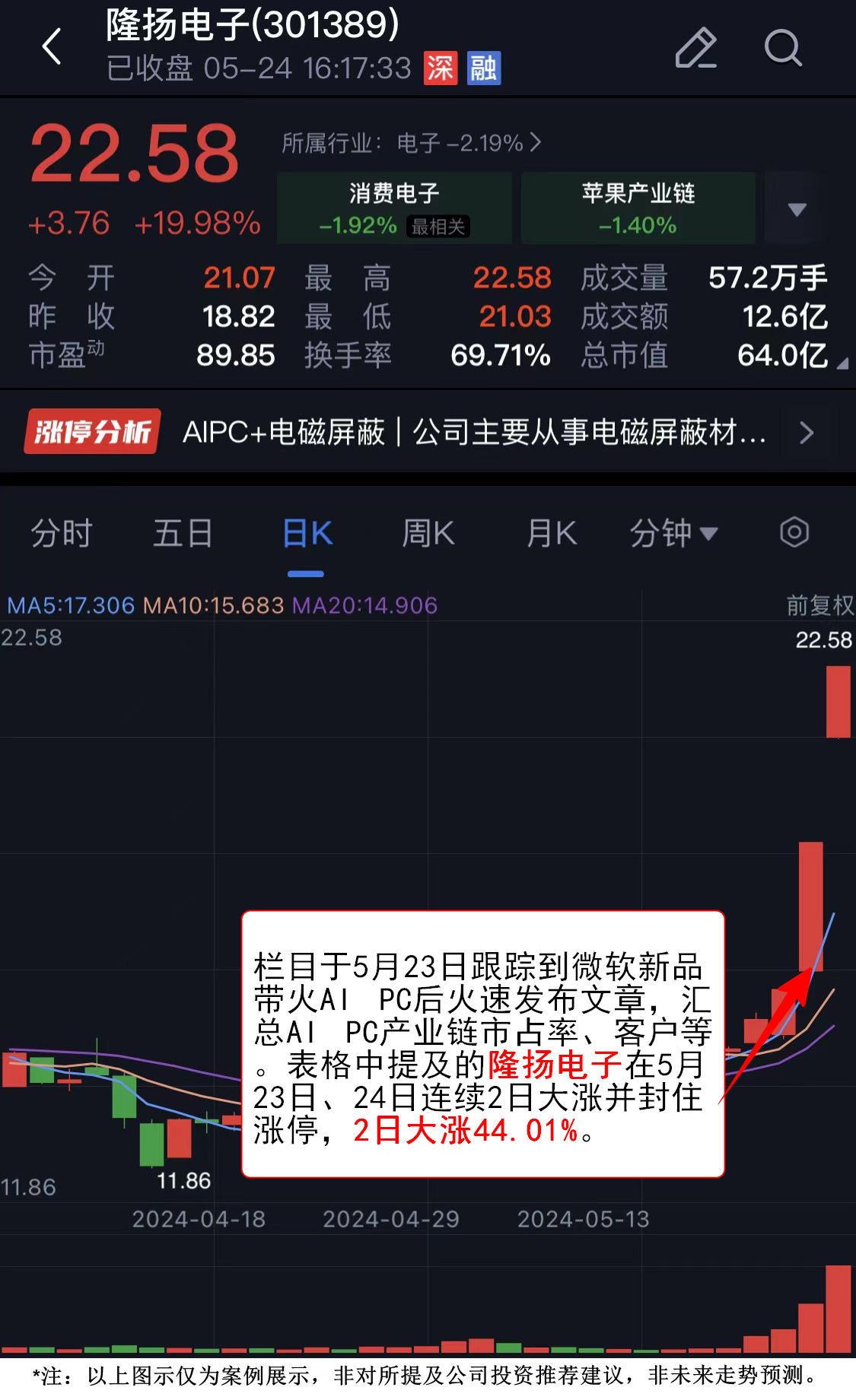Switch to the 月K chart tab
Screen dimensions: 856x1400
tap(552, 533)
